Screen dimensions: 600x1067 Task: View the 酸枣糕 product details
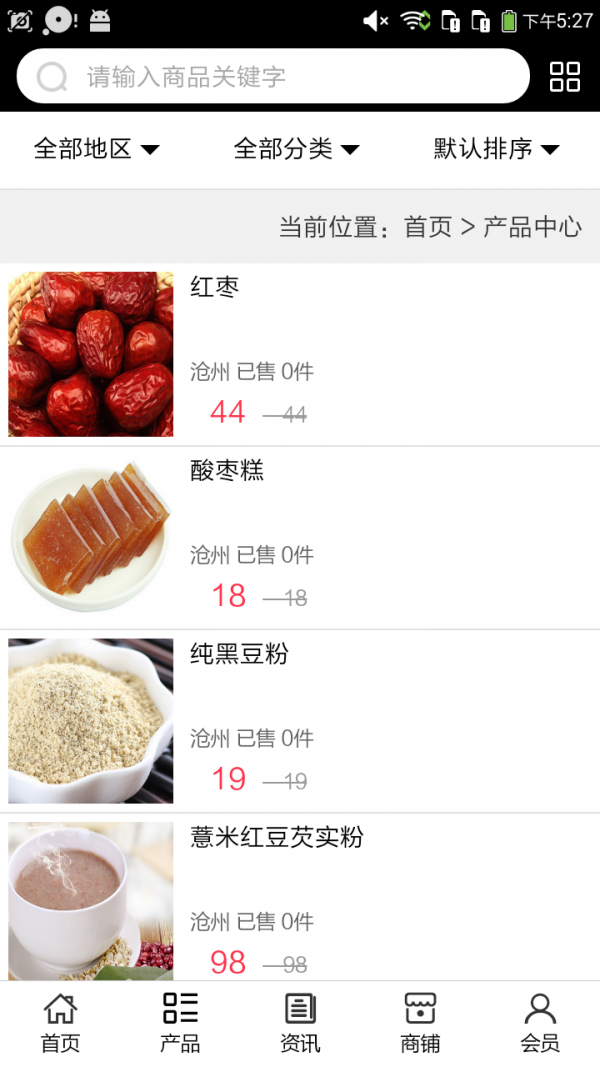(300, 538)
